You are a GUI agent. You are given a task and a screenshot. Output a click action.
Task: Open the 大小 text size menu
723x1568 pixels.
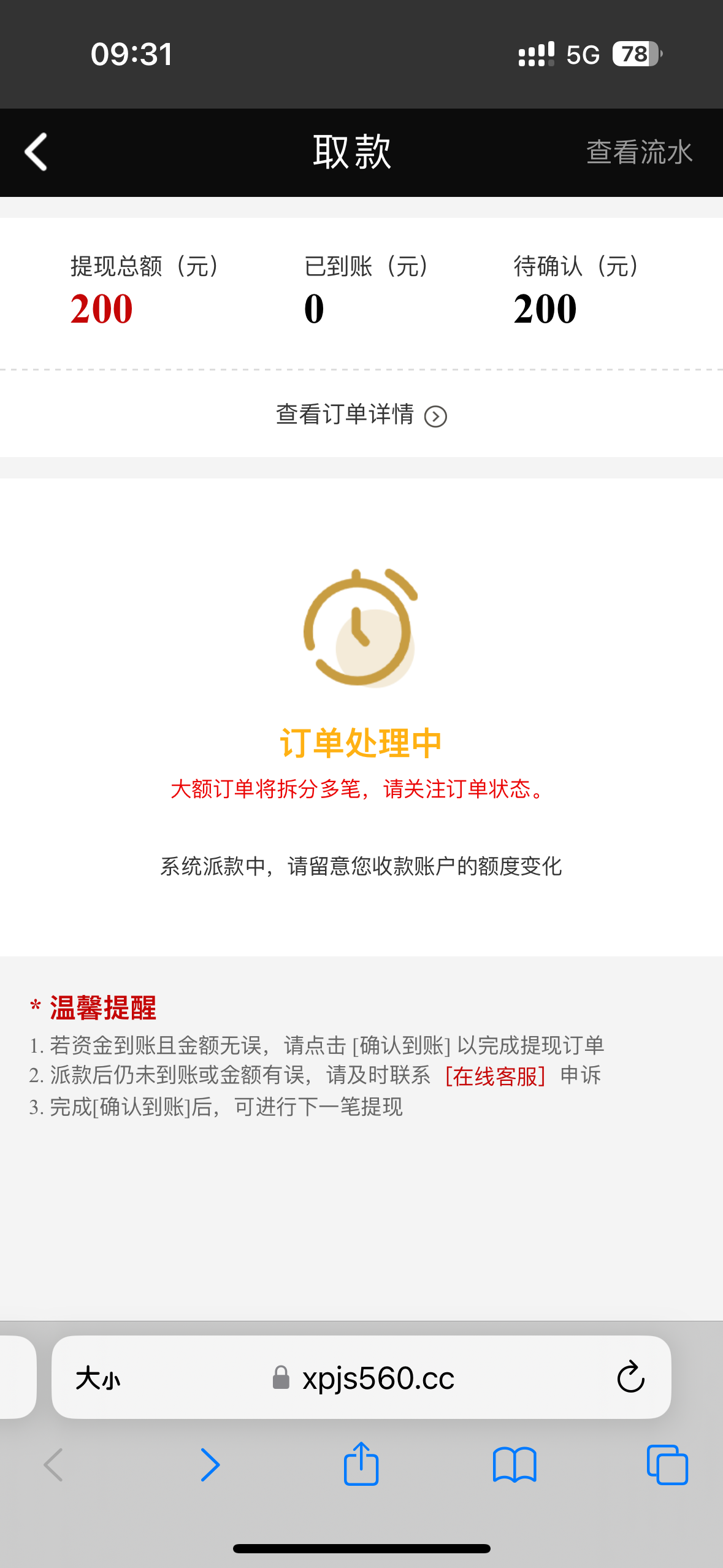point(98,1378)
